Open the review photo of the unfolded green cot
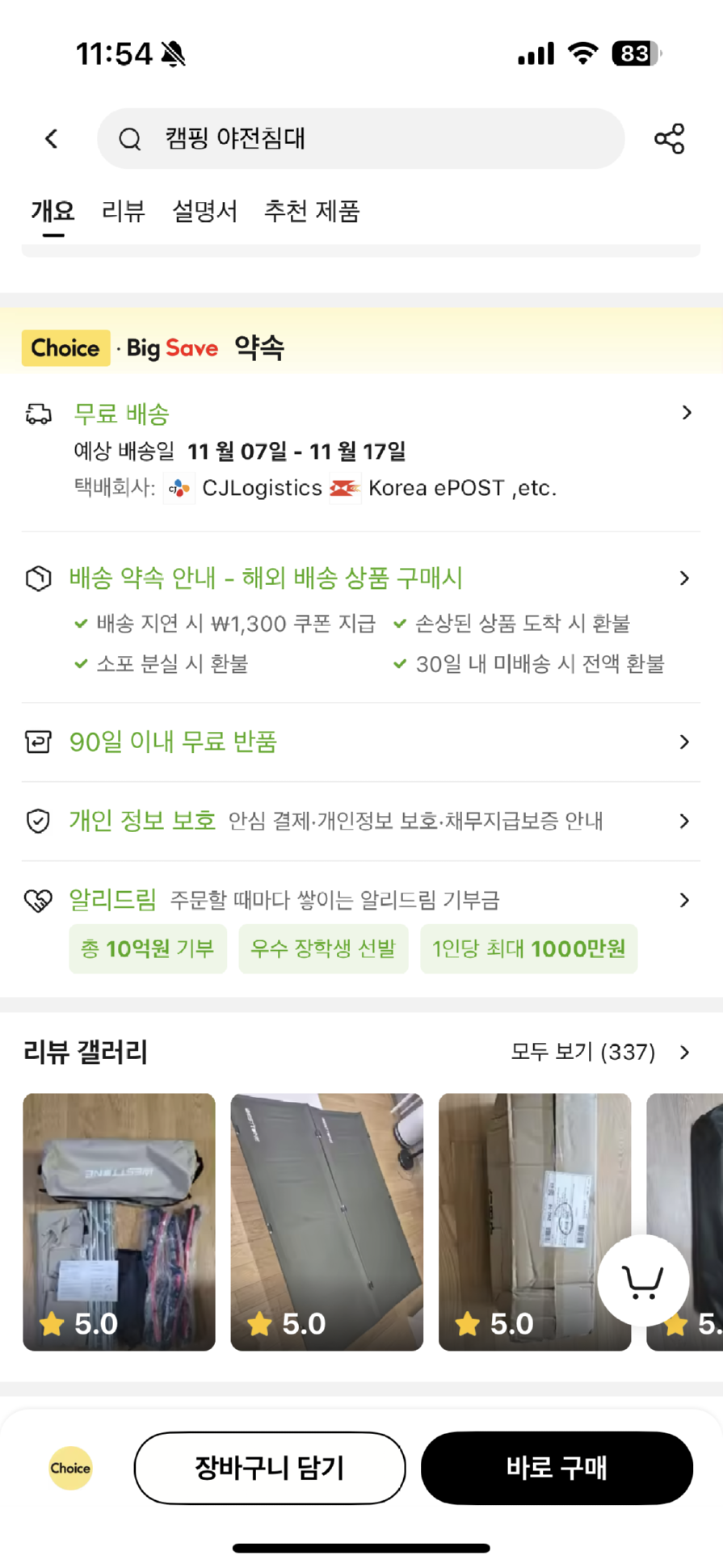The width and height of the screenshot is (723, 1568). (x=326, y=1221)
